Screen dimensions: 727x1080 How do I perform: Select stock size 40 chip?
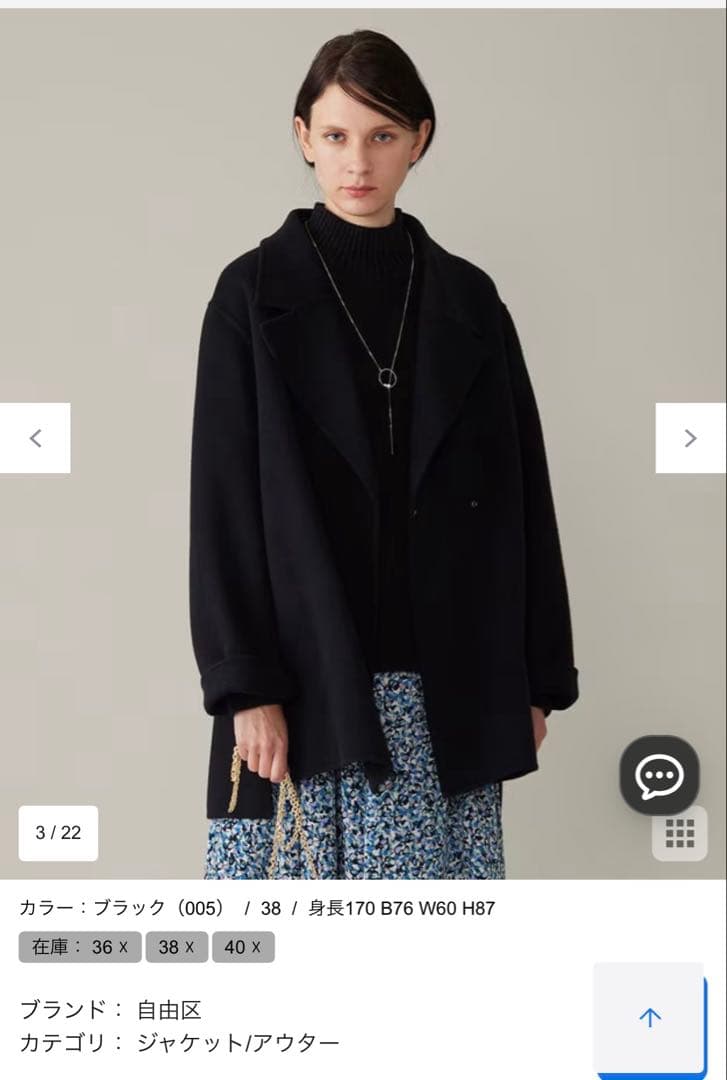(x=243, y=947)
